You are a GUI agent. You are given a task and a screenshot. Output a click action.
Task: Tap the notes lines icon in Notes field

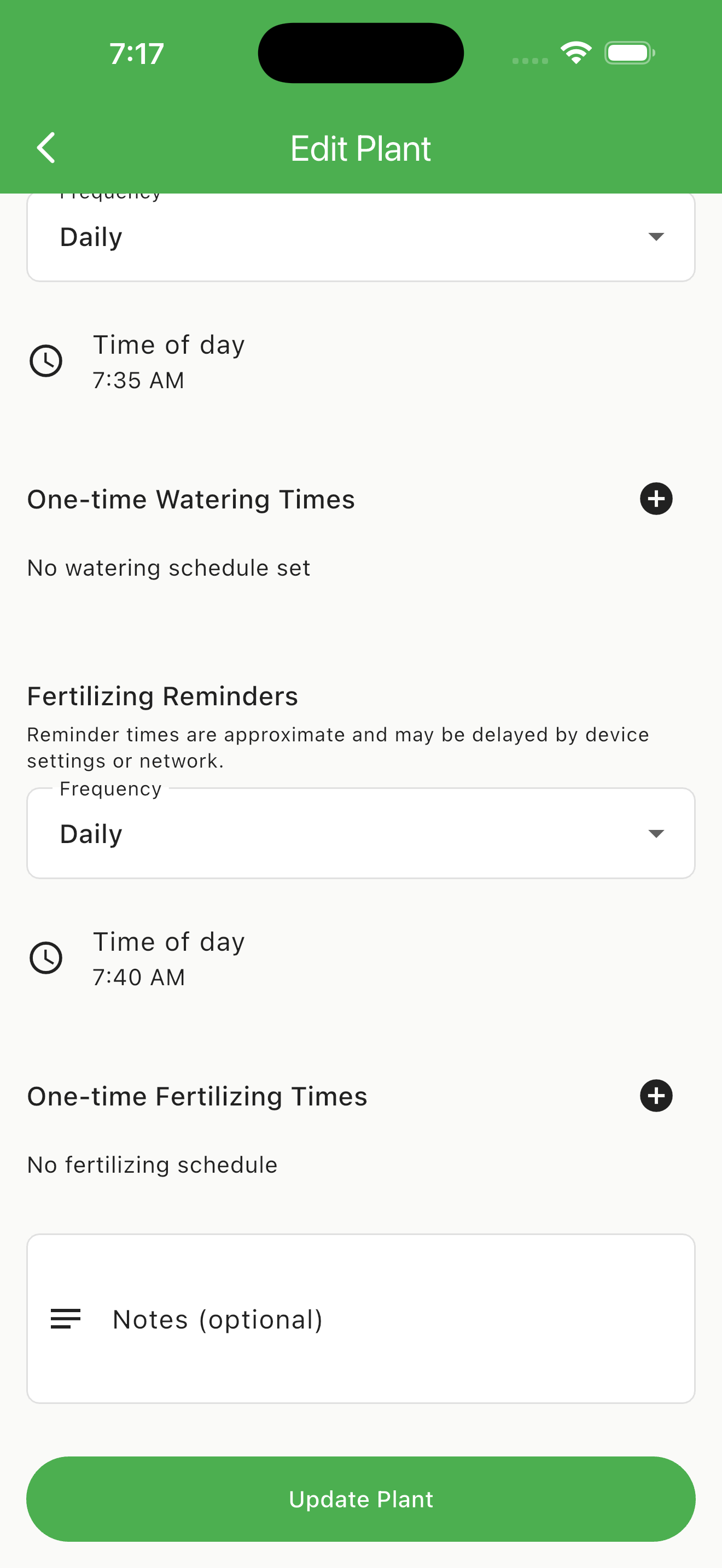65,1319
